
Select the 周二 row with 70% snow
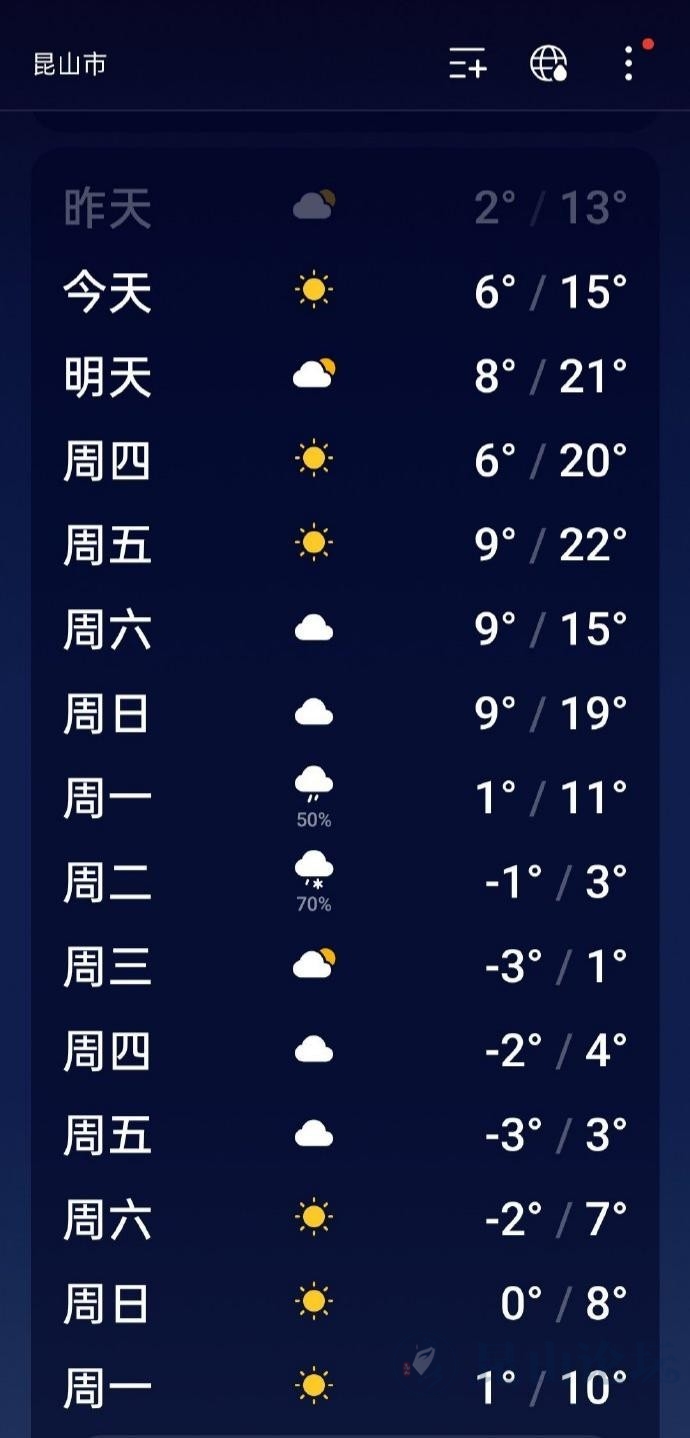click(345, 882)
